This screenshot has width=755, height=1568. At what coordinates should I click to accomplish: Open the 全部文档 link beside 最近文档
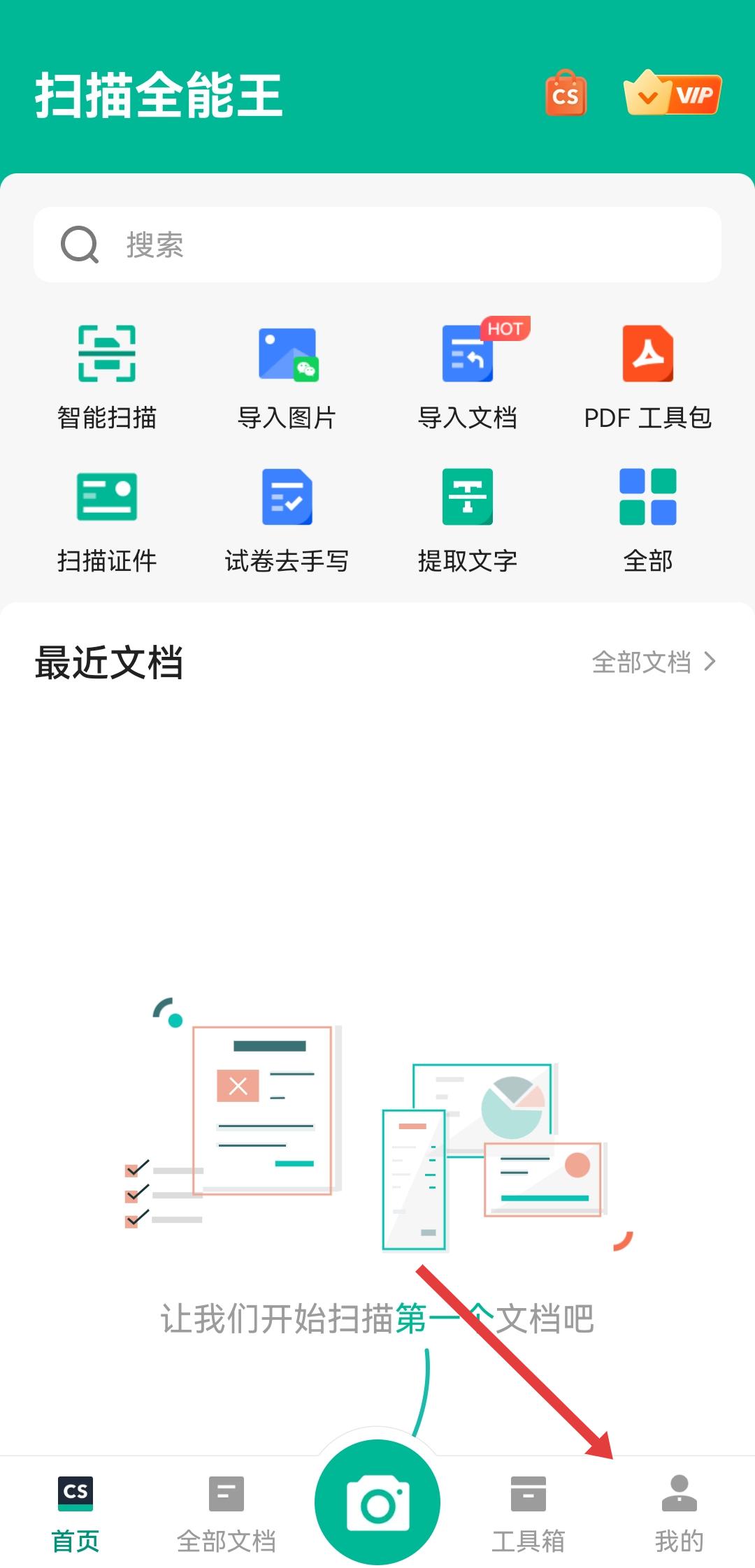[x=654, y=662]
